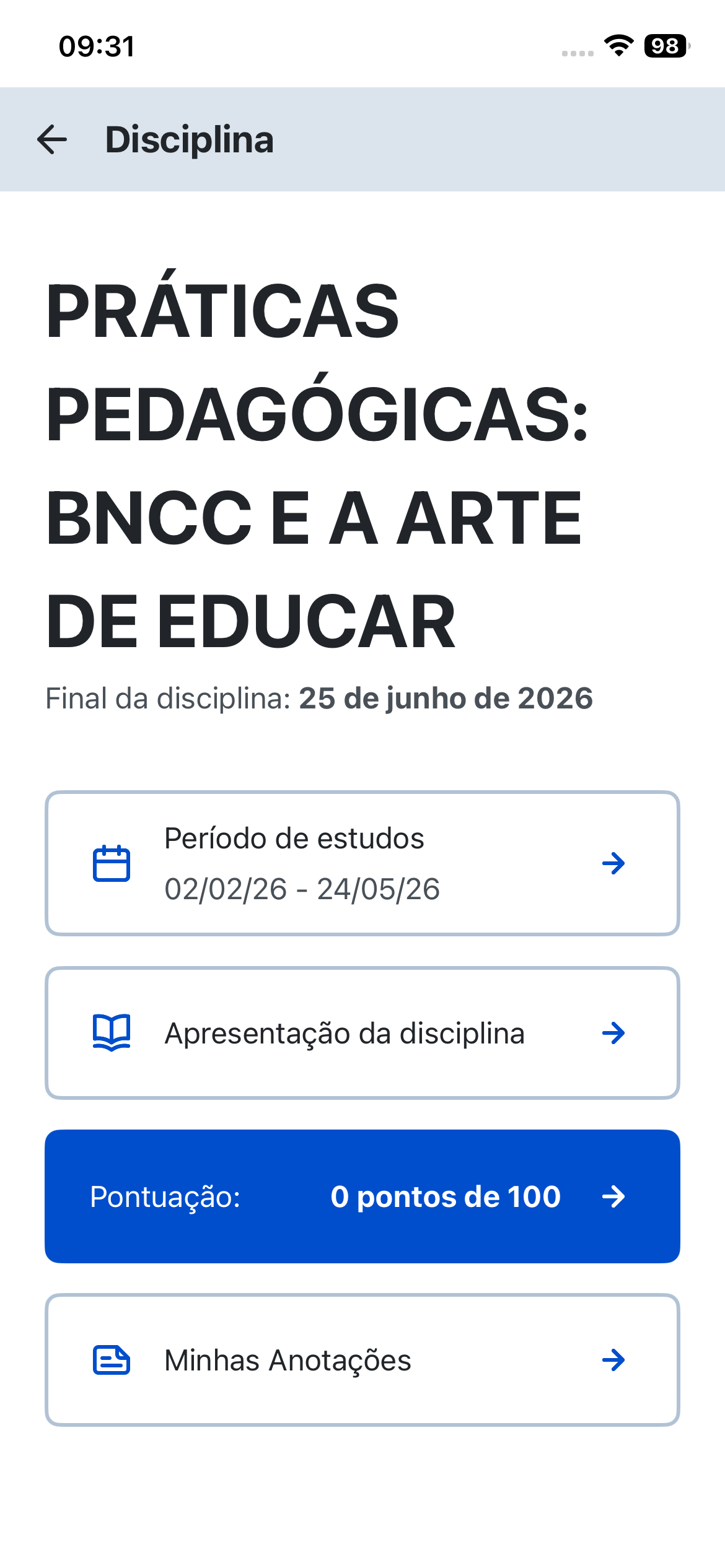Go back from the Disciplina screen

(52, 139)
